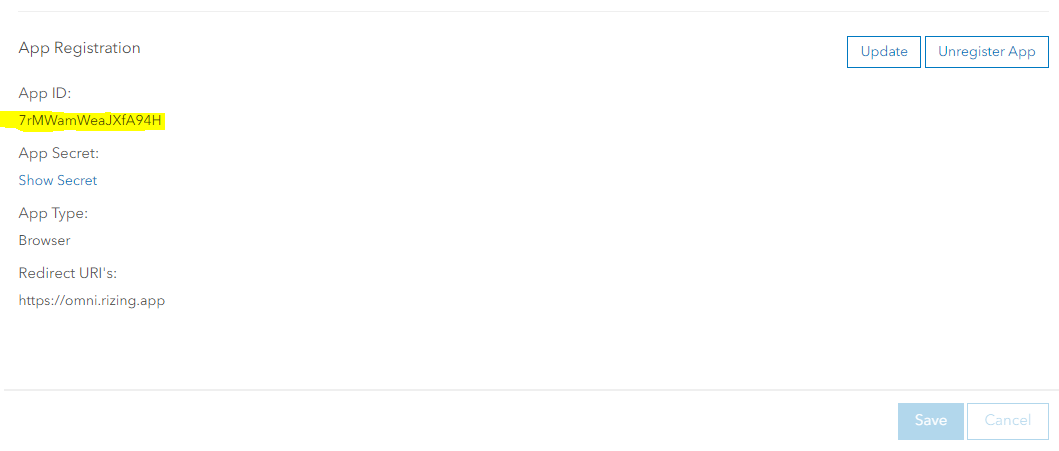1059x451 pixels.
Task: Cancel the changes
Action: (1007, 421)
